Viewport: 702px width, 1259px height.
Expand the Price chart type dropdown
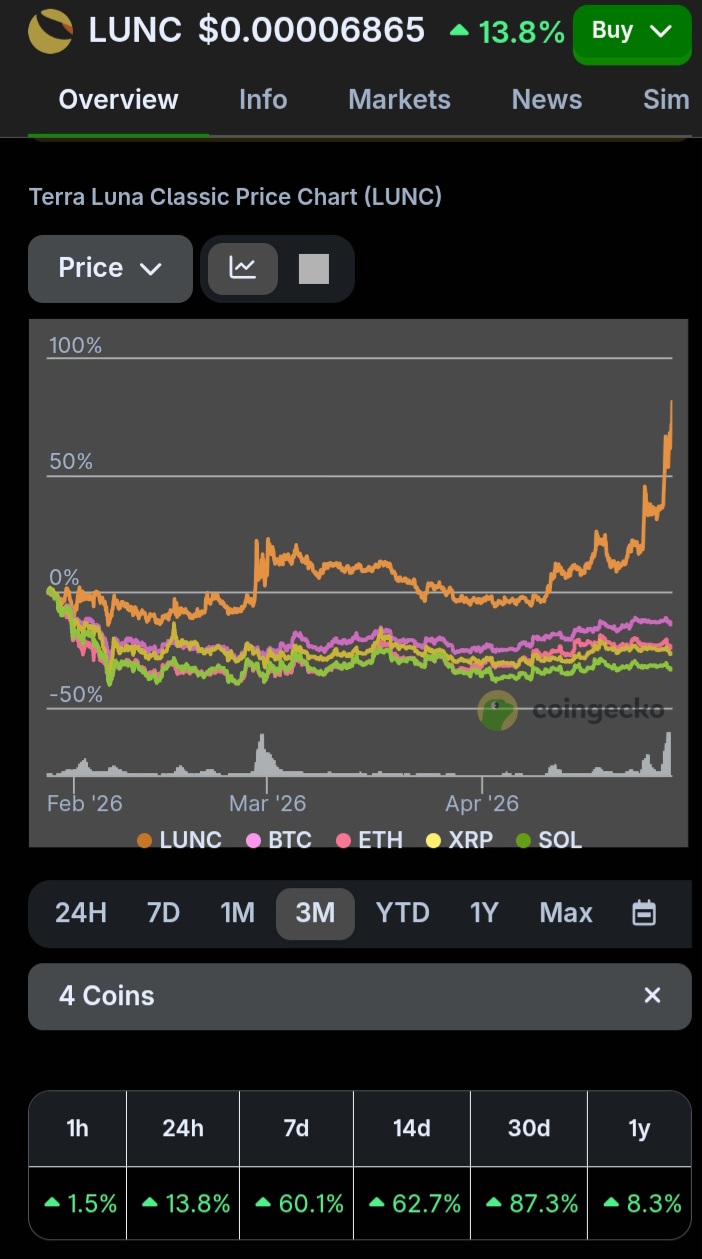click(110, 268)
